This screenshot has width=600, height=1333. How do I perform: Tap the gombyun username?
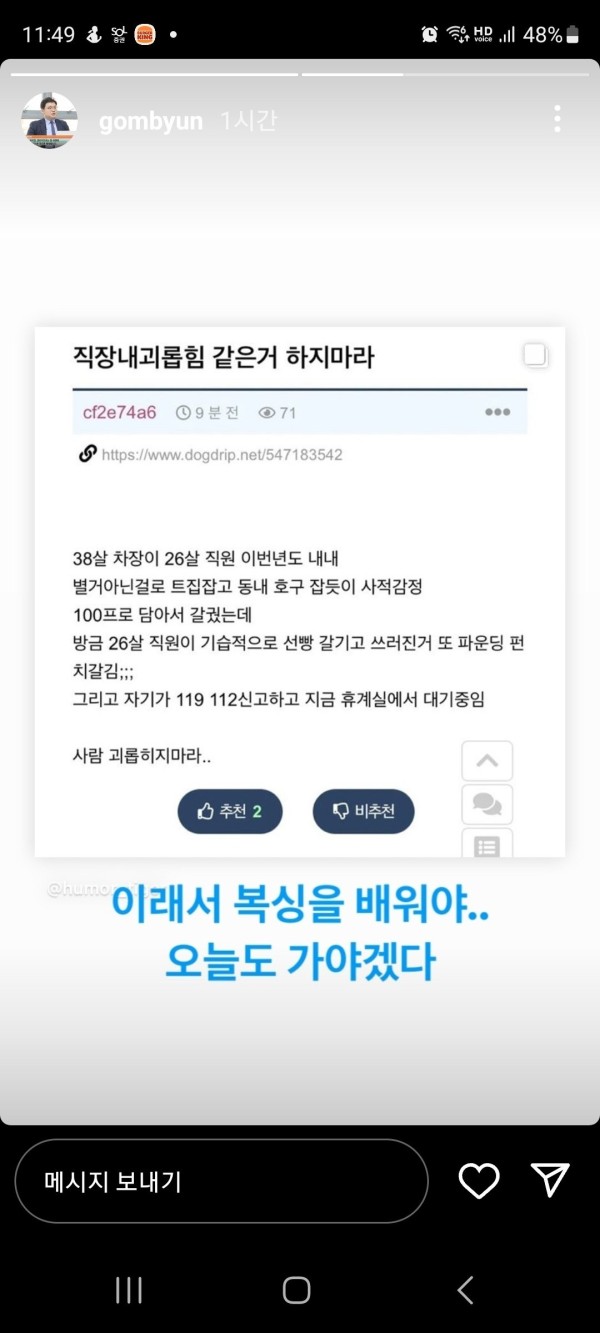[x=150, y=122]
